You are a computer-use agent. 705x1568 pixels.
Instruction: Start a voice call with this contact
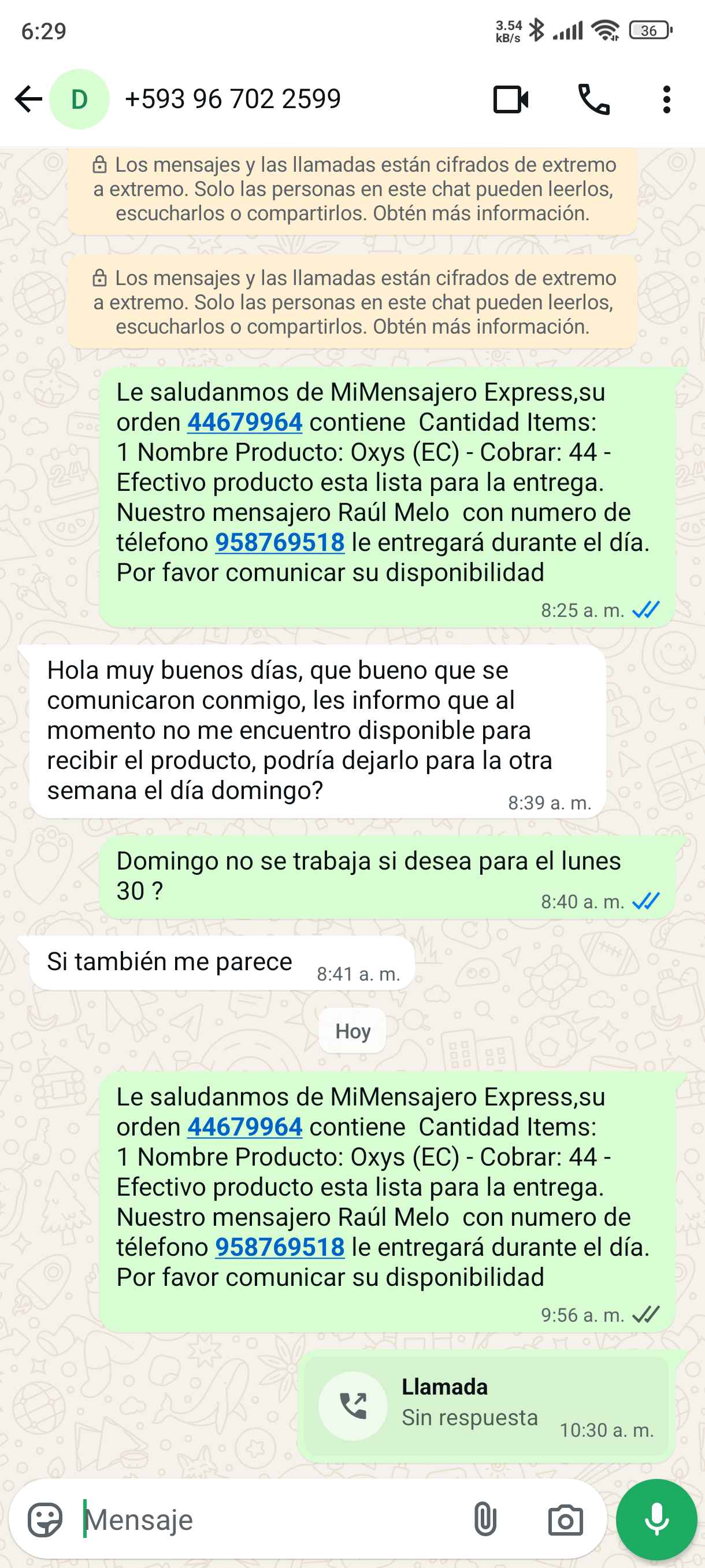(x=593, y=100)
